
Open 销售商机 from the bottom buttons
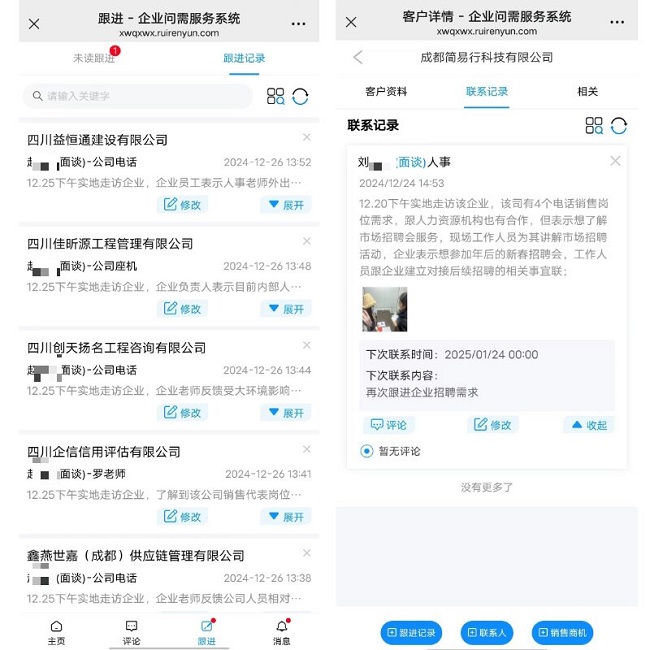[x=562, y=632]
